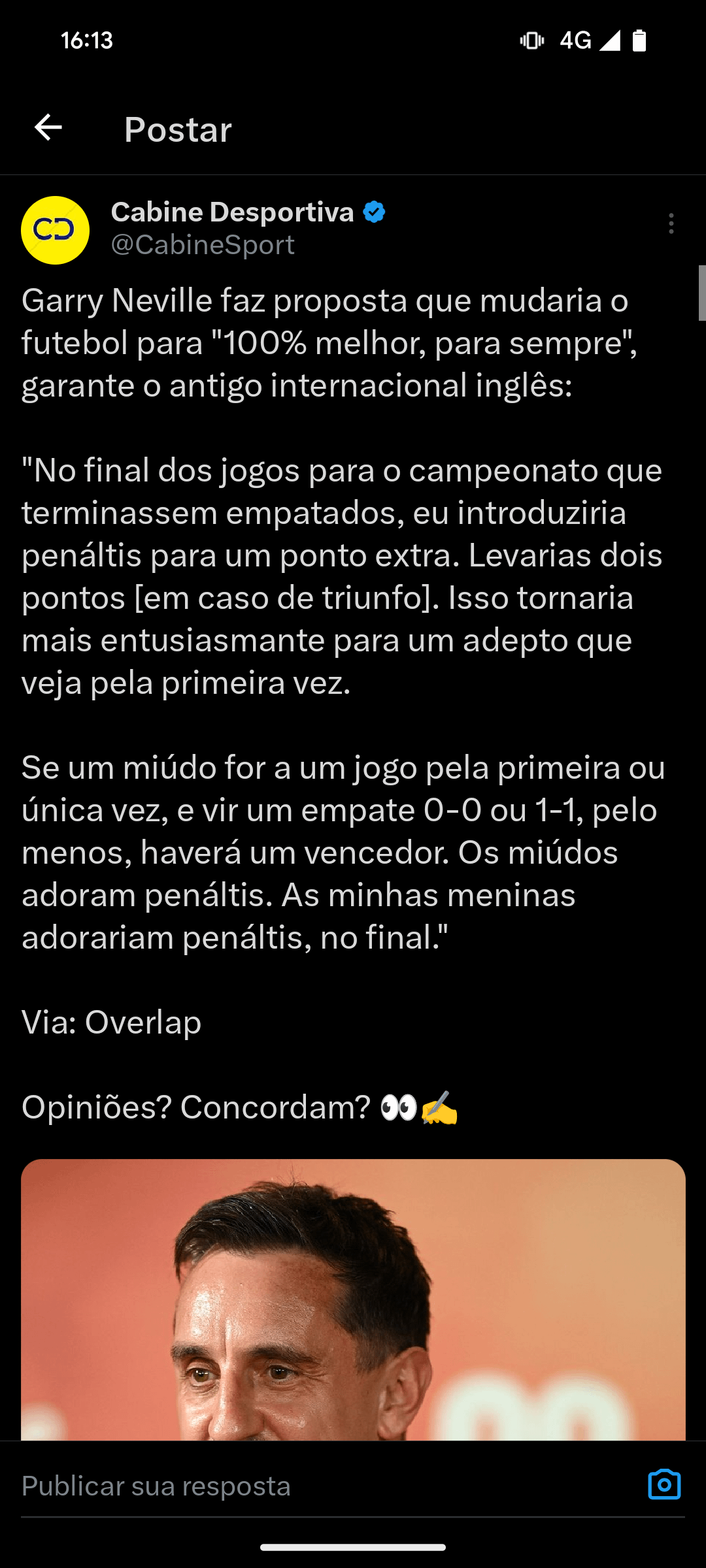Tap the 'Publicar sua resposta' reply field

coord(314,1486)
